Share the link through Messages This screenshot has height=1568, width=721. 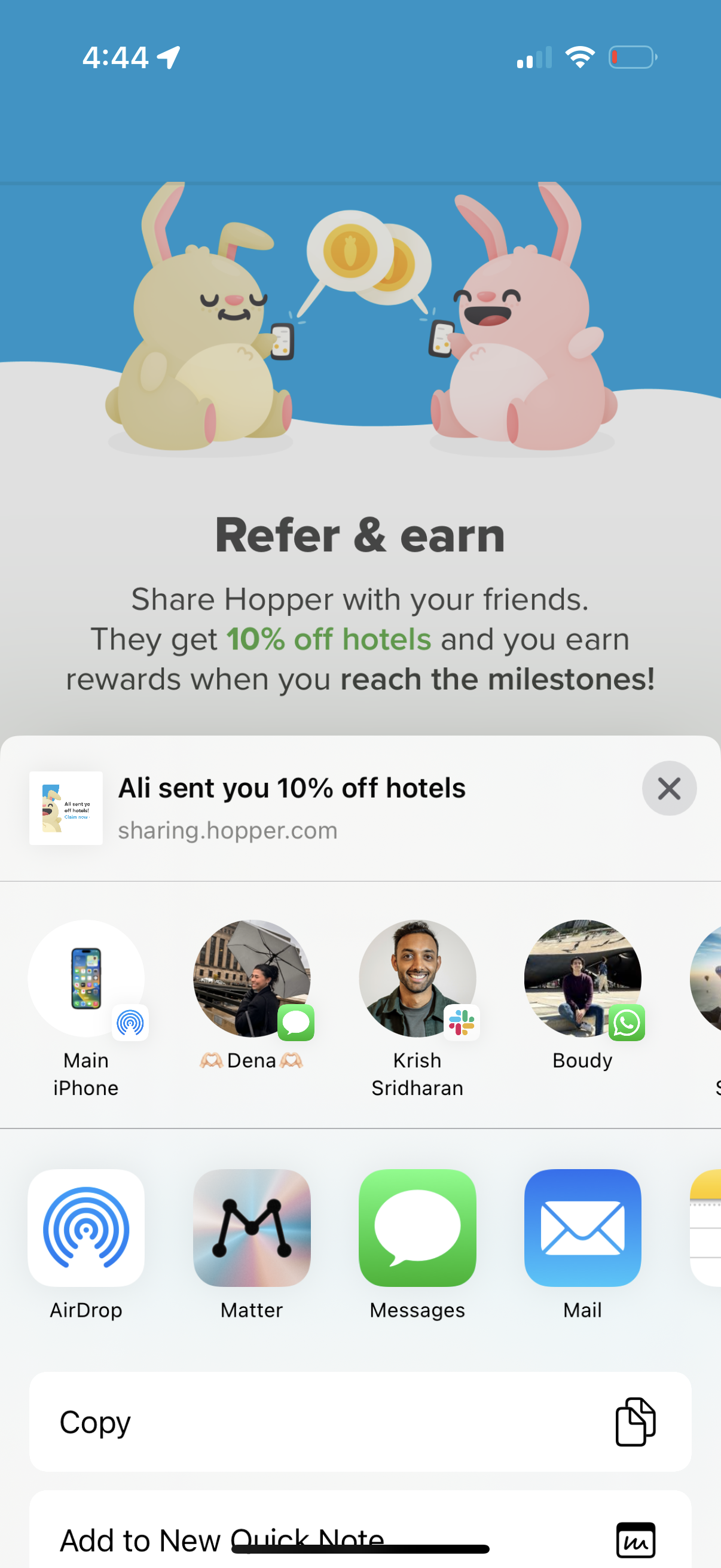coord(417,1228)
